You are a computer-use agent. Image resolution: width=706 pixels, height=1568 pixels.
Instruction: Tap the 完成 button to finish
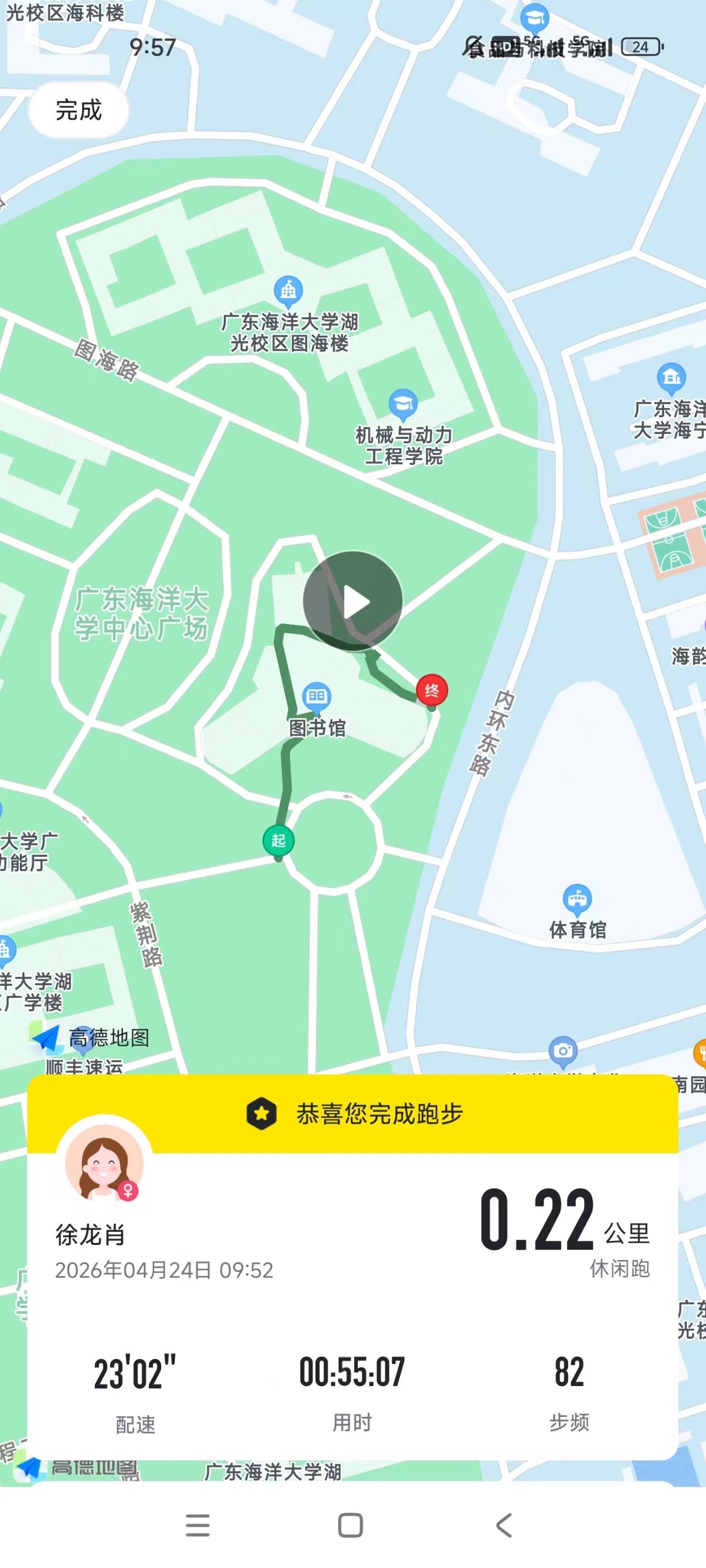pyautogui.click(x=78, y=110)
